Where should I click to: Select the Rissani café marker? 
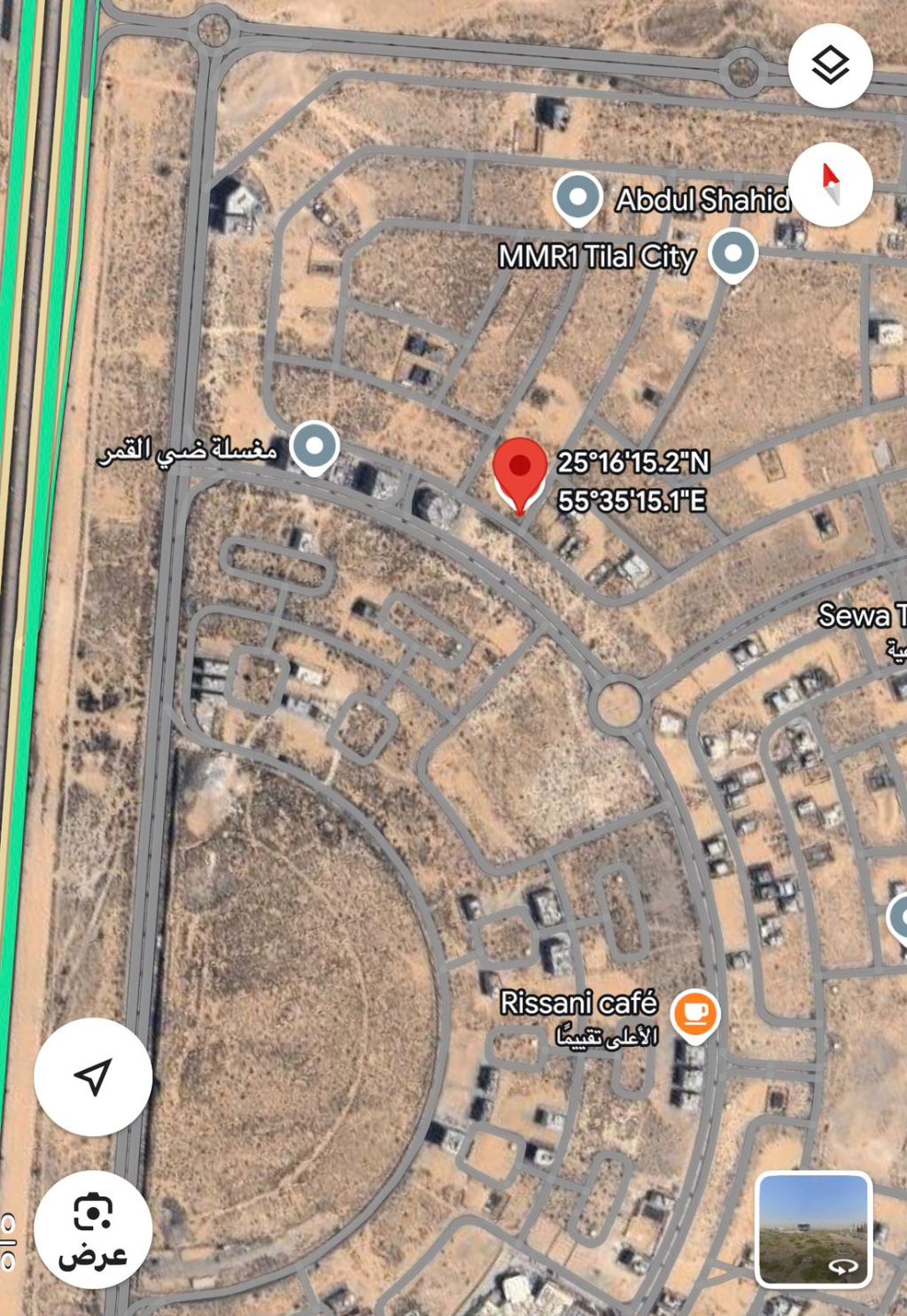click(x=694, y=1012)
